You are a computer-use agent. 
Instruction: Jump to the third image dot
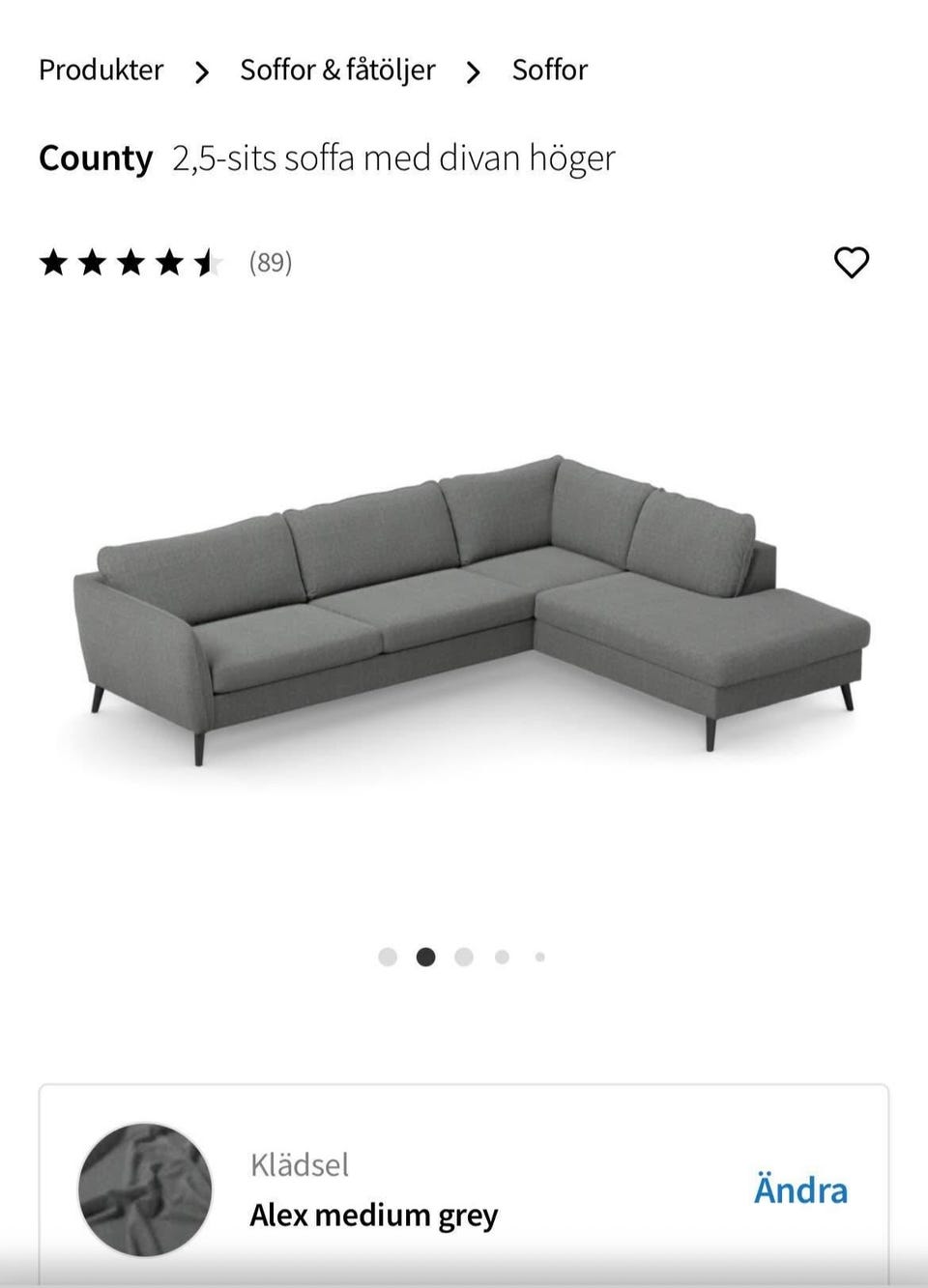point(464,957)
